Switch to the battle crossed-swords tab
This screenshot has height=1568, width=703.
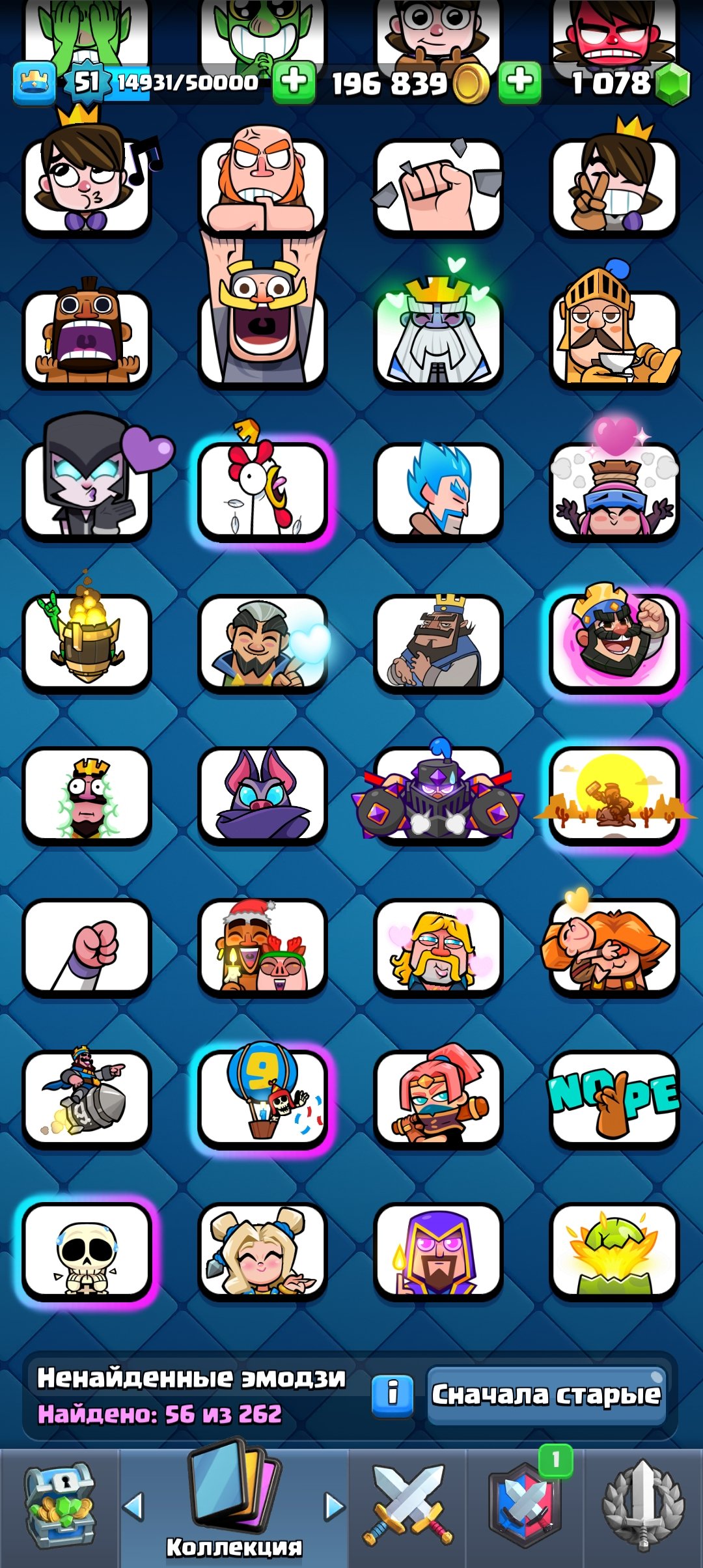408,1505
